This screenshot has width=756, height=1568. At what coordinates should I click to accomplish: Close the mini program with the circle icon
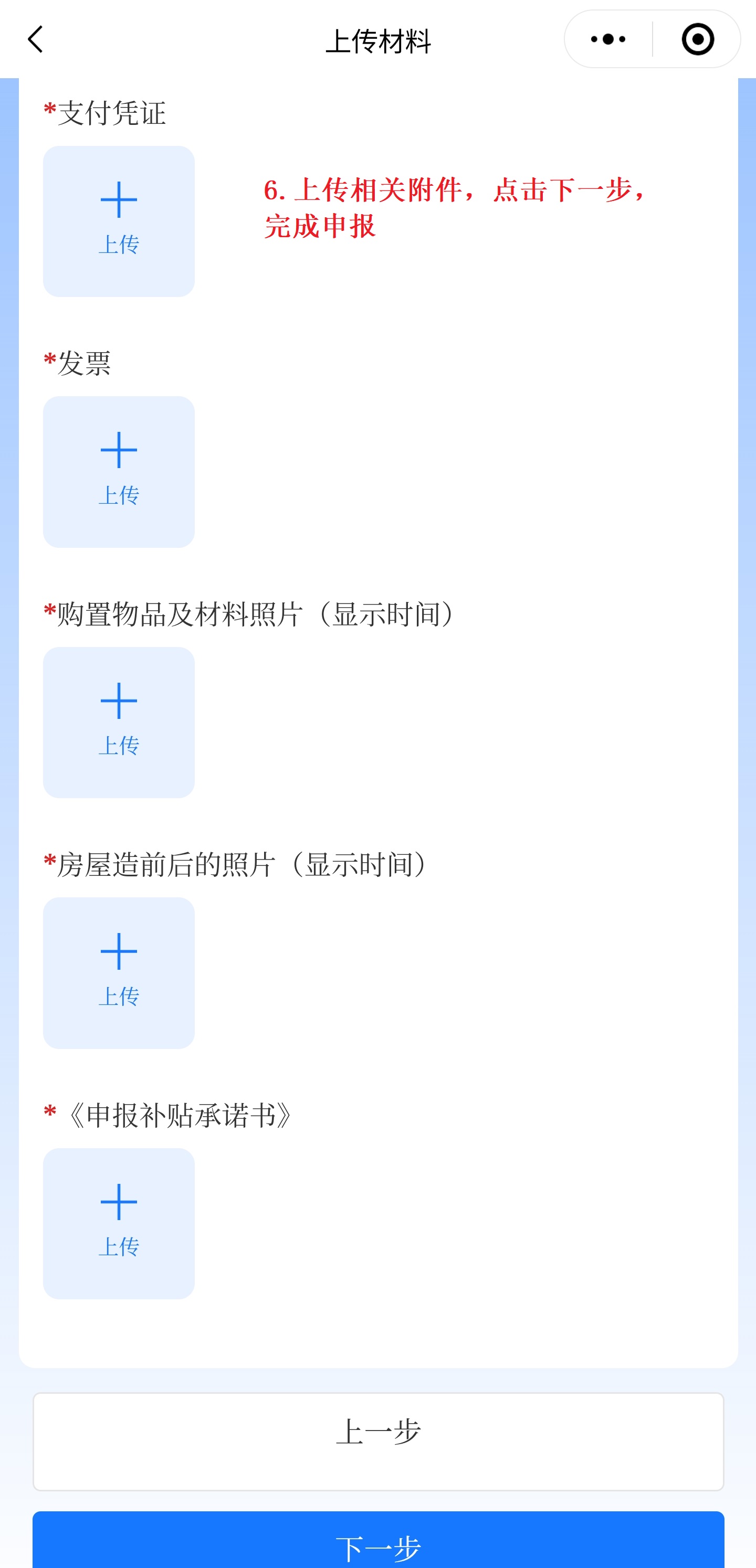point(698,39)
